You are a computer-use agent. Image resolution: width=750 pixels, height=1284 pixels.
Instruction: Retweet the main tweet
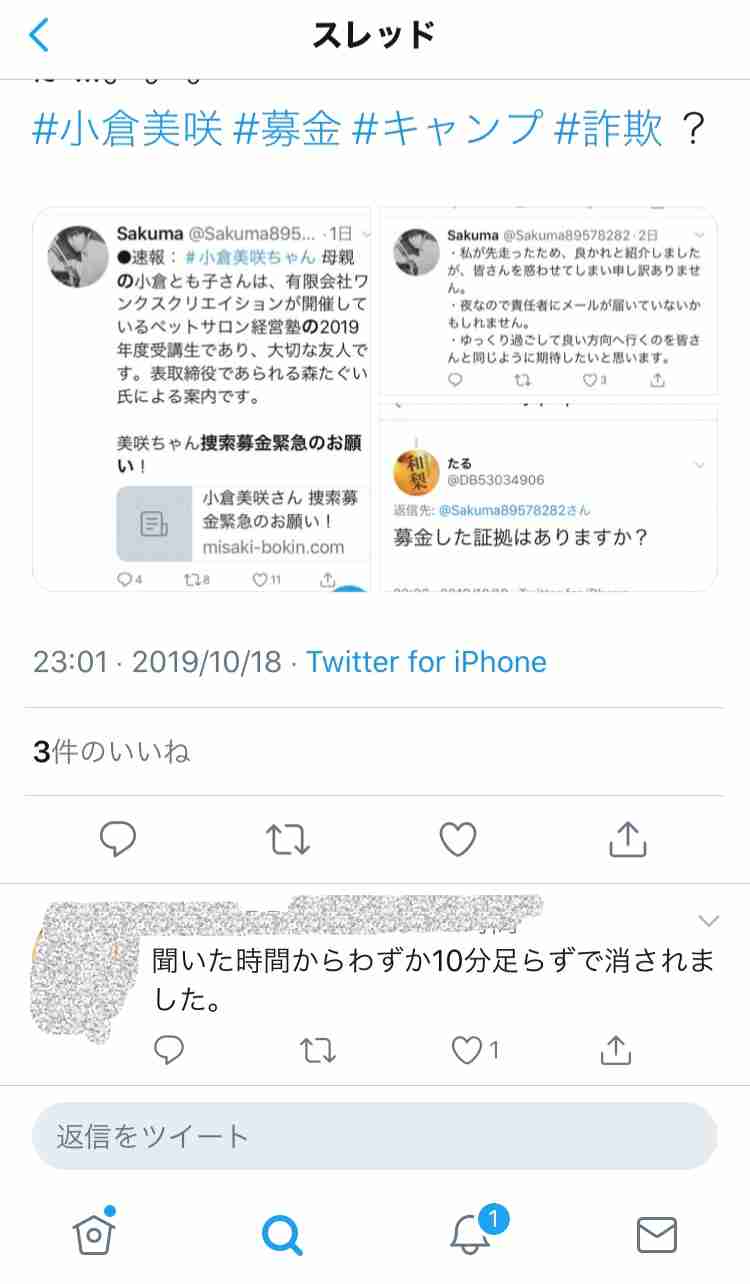(x=288, y=840)
